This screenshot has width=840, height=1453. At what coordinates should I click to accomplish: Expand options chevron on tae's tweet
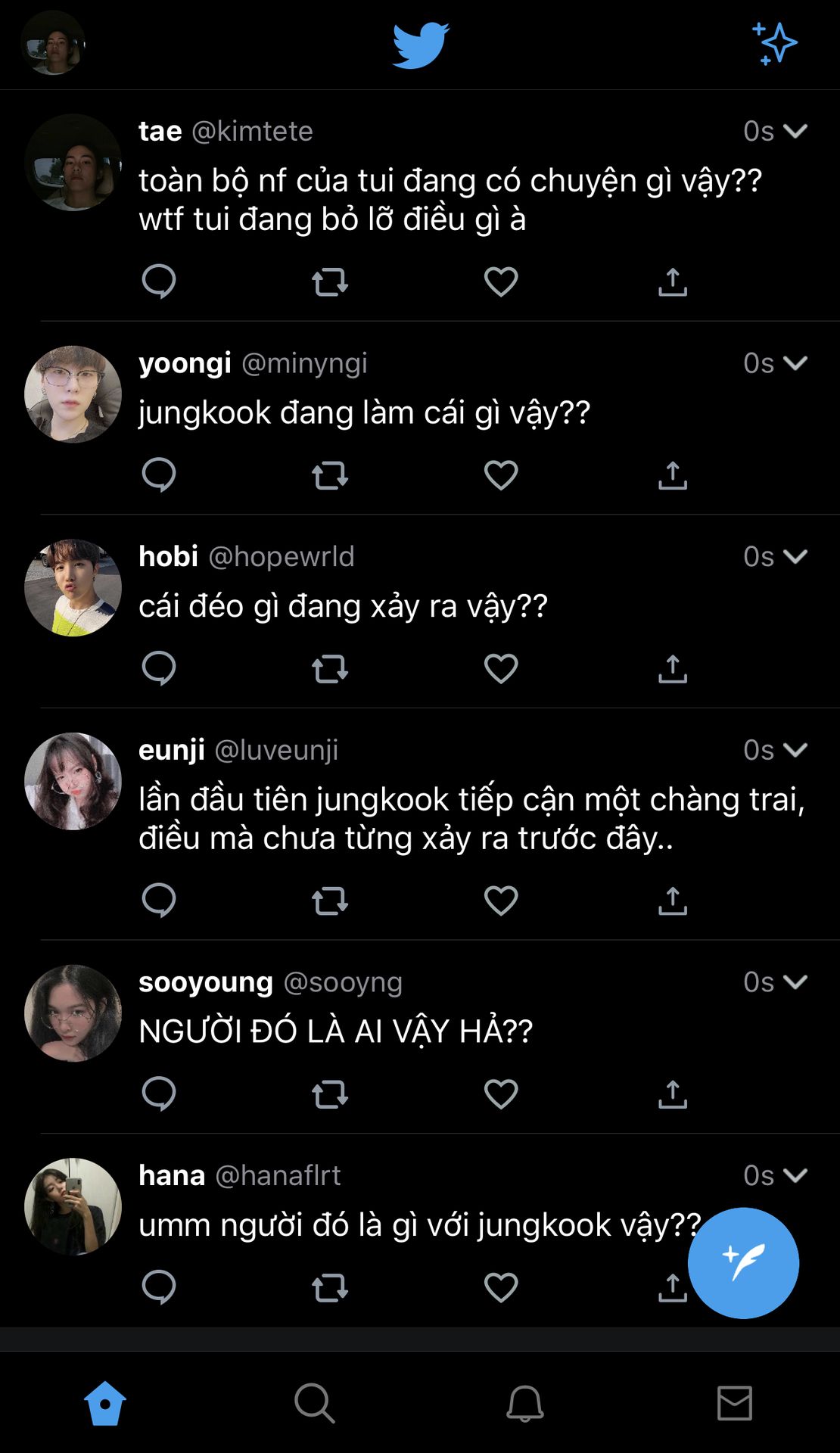(795, 131)
